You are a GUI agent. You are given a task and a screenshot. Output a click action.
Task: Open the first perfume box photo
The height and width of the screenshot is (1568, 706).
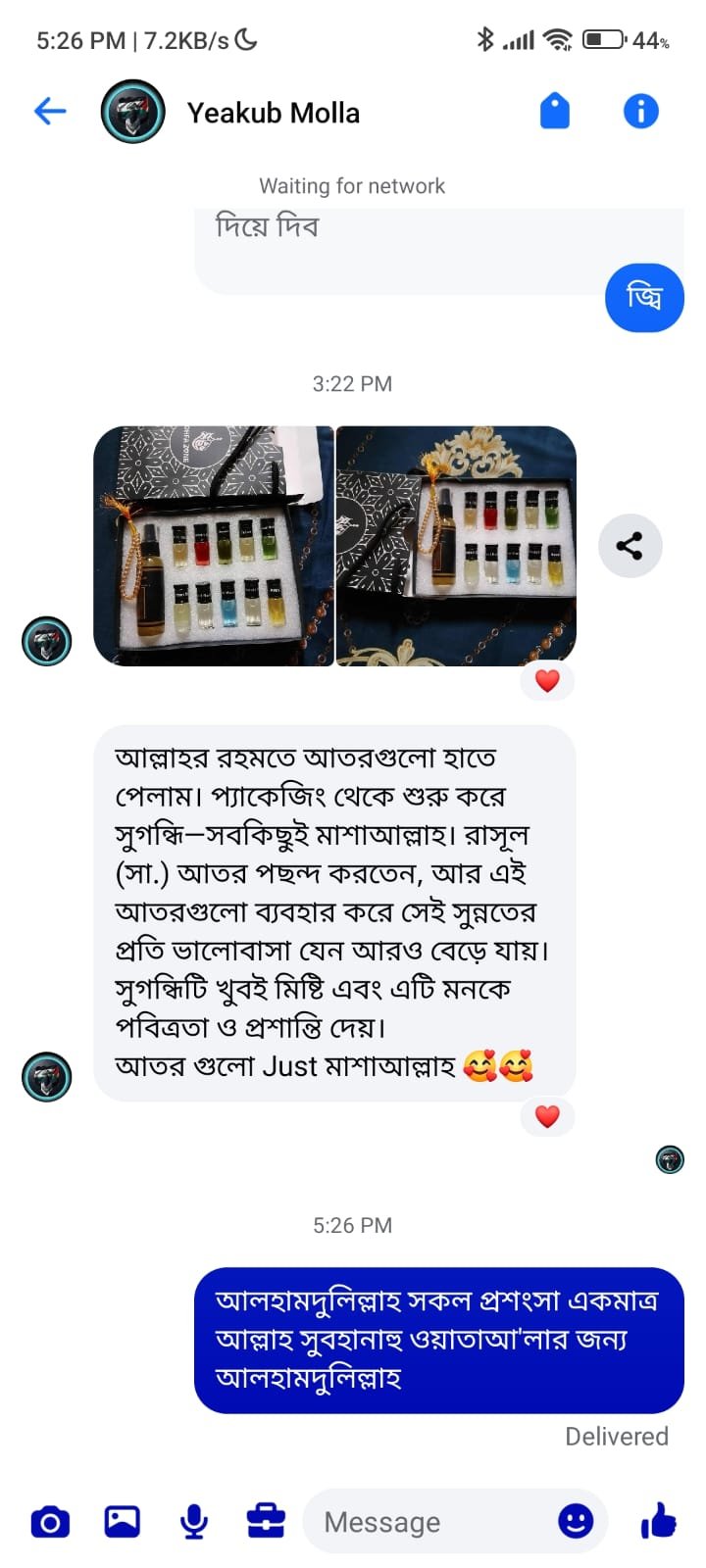pos(214,546)
